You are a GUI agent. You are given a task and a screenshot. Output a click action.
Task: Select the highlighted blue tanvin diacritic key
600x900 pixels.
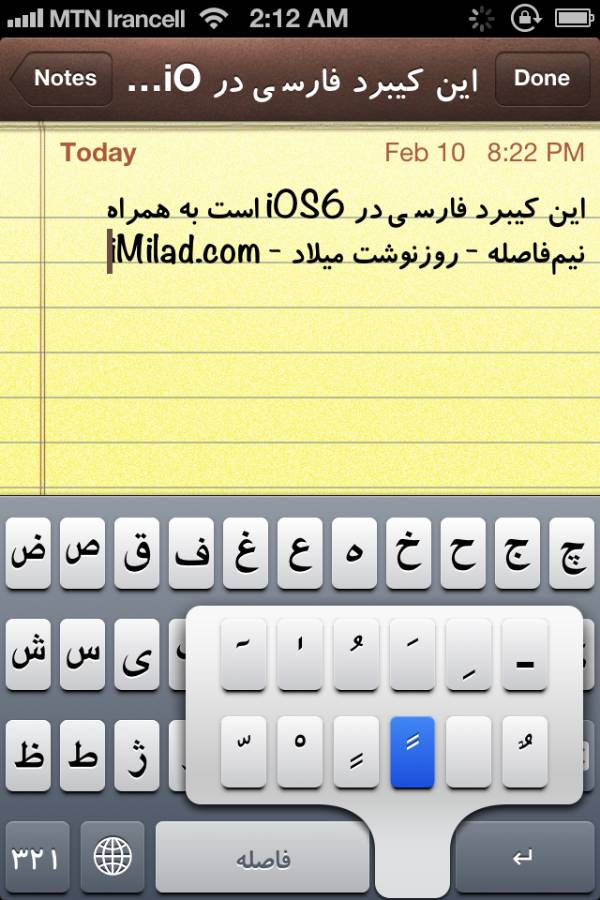[x=412, y=752]
